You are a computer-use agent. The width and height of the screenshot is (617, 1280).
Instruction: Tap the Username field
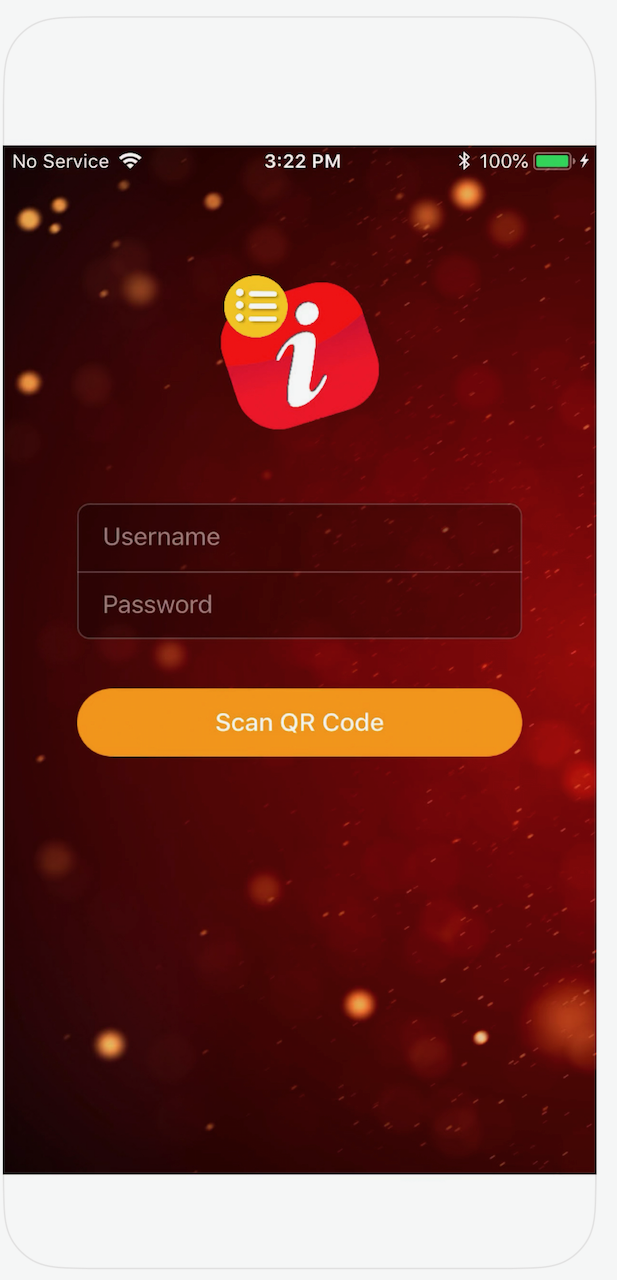point(299,537)
